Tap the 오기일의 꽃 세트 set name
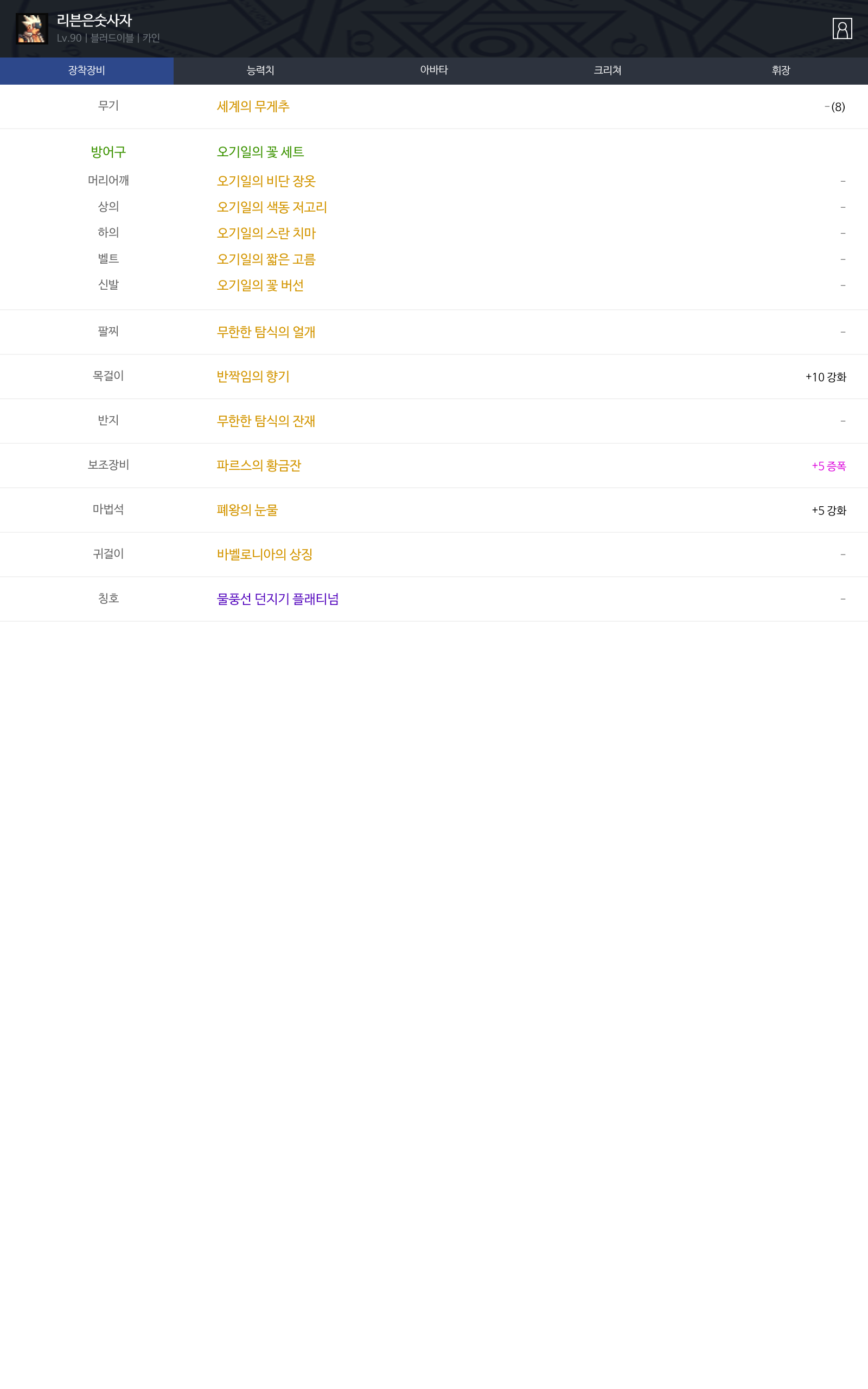868x1389 pixels. pos(260,152)
